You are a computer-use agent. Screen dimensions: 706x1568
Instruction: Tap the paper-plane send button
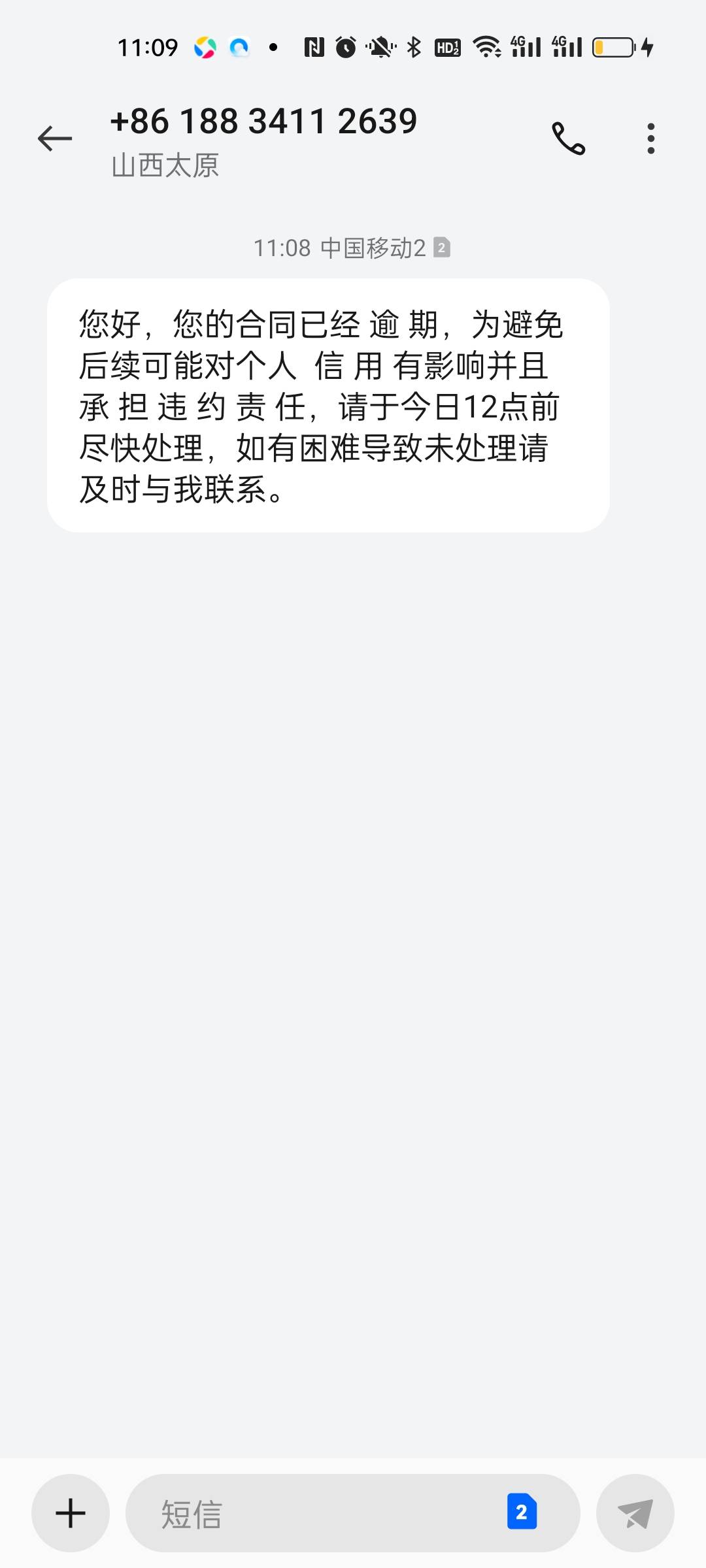[x=635, y=1513]
